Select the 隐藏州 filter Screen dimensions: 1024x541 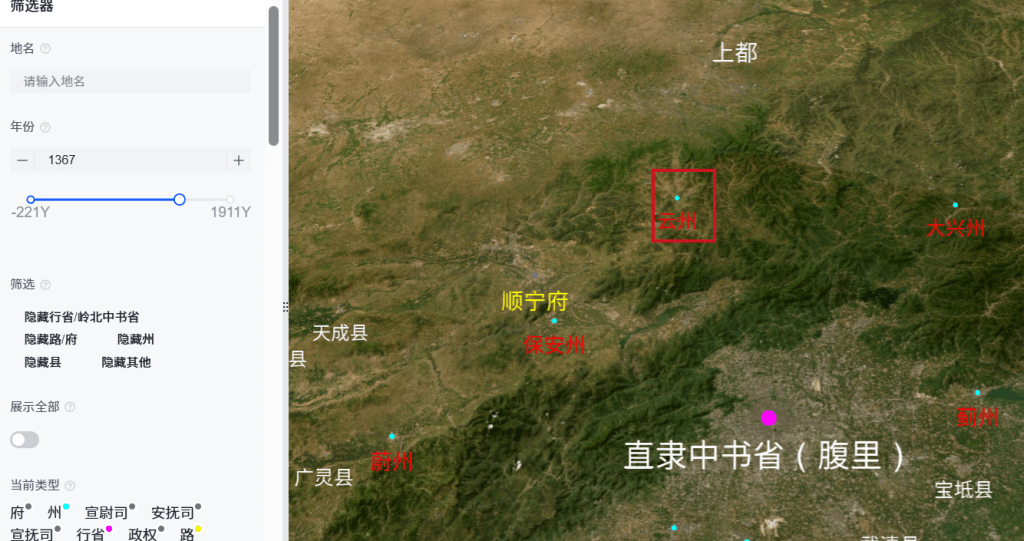tap(135, 339)
